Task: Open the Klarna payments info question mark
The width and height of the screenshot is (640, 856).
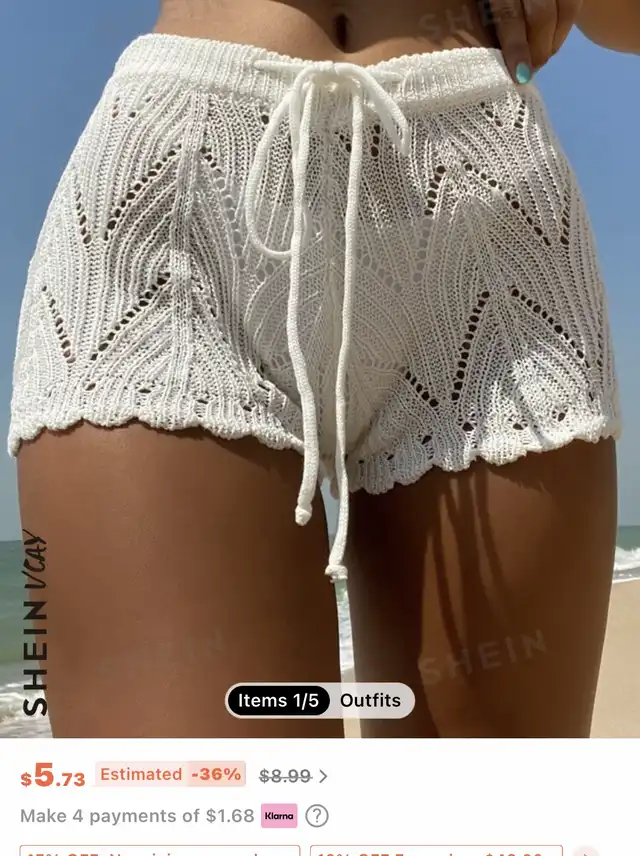Action: 317,816
